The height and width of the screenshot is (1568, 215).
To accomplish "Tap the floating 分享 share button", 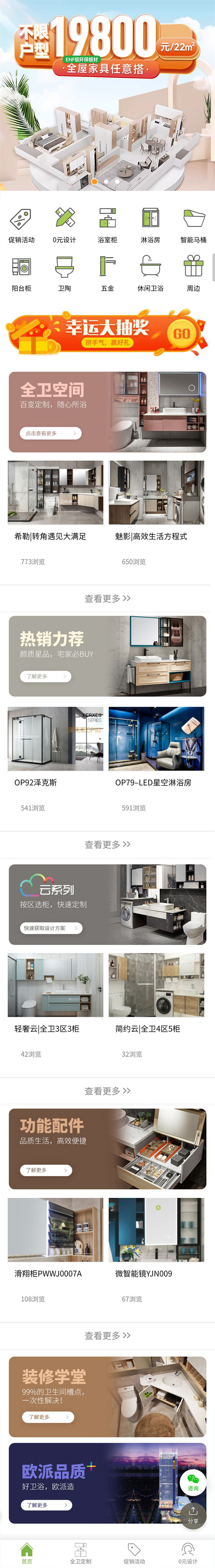I will [x=193, y=1514].
